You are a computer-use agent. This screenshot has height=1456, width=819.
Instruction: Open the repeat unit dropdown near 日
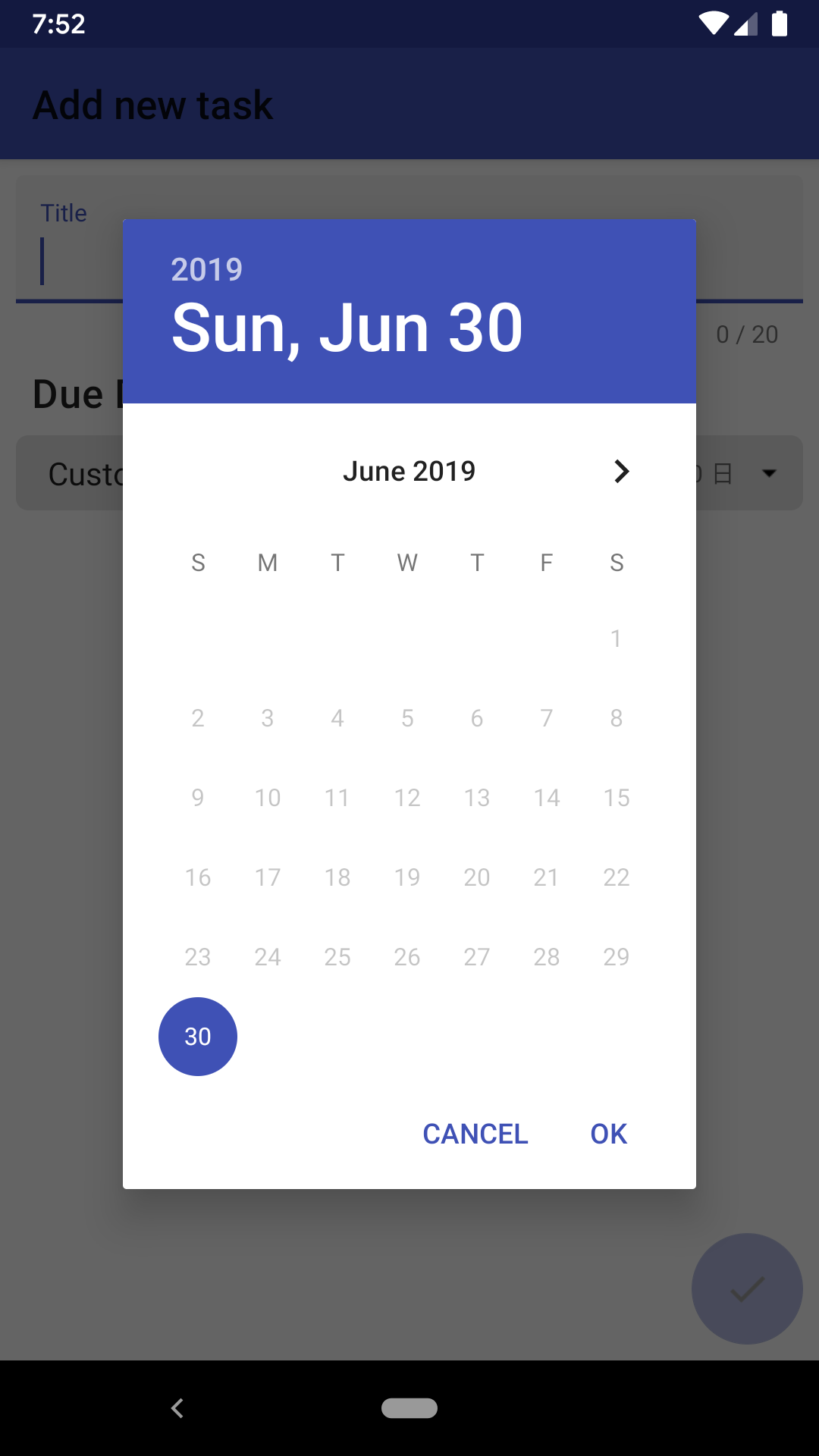[x=770, y=472]
